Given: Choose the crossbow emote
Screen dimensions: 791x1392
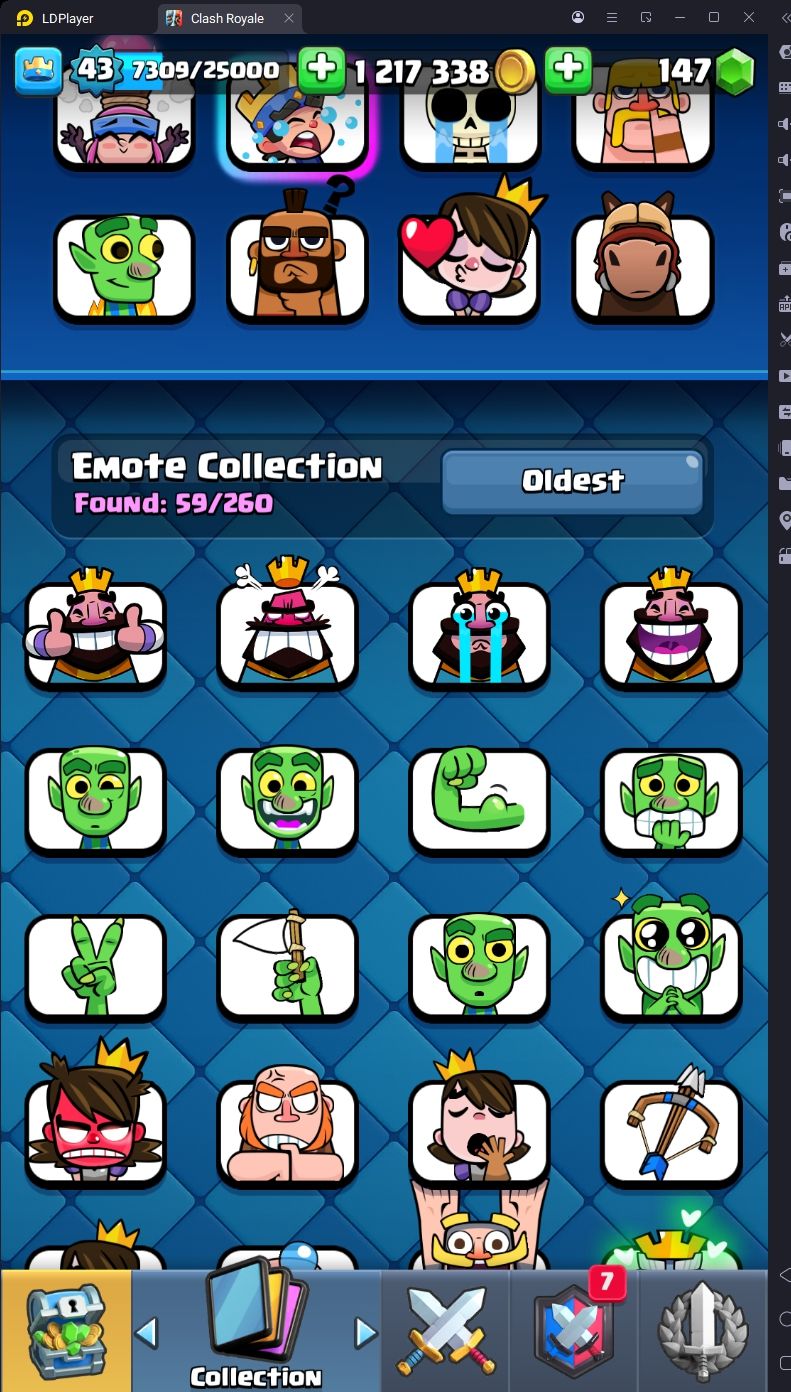Looking at the screenshot, I should [671, 1130].
